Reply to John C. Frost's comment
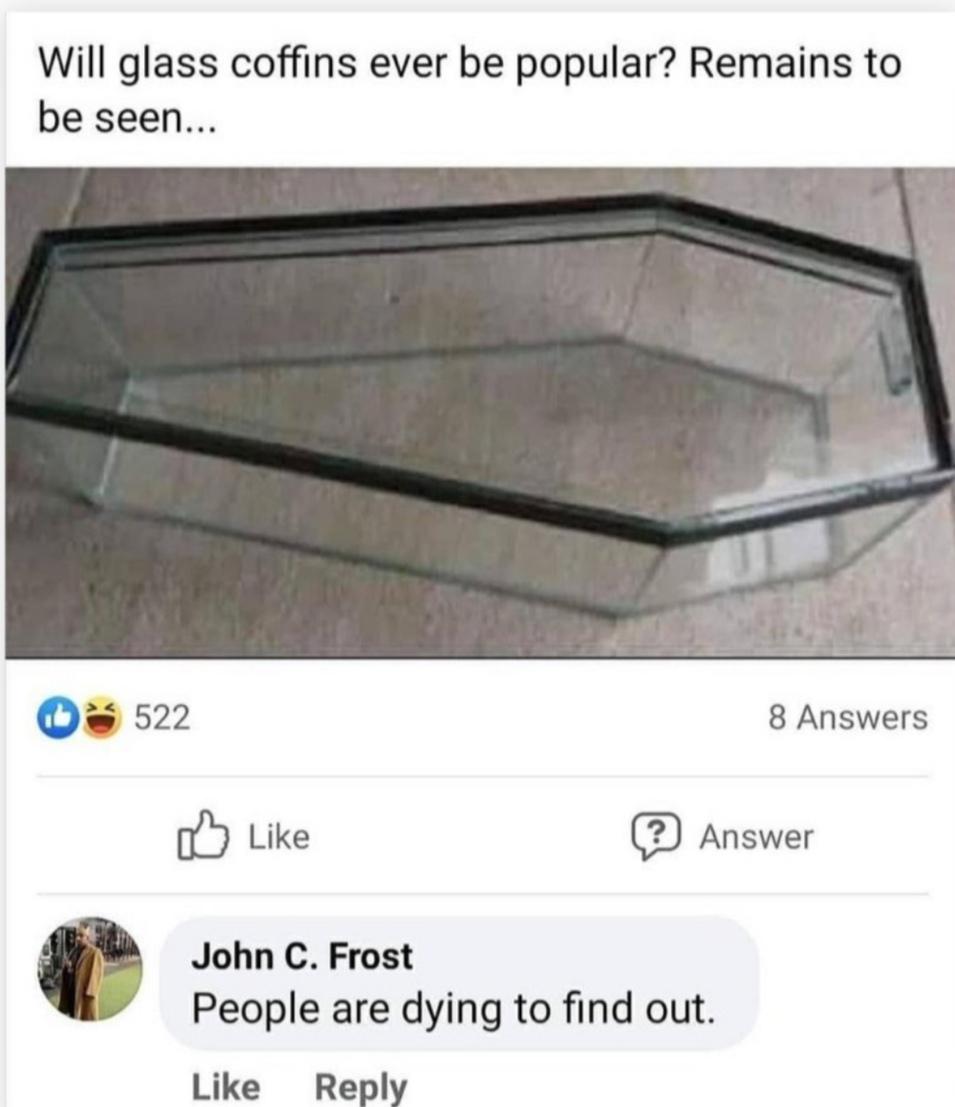Viewport: 955px width, 1107px height. tap(361, 1086)
